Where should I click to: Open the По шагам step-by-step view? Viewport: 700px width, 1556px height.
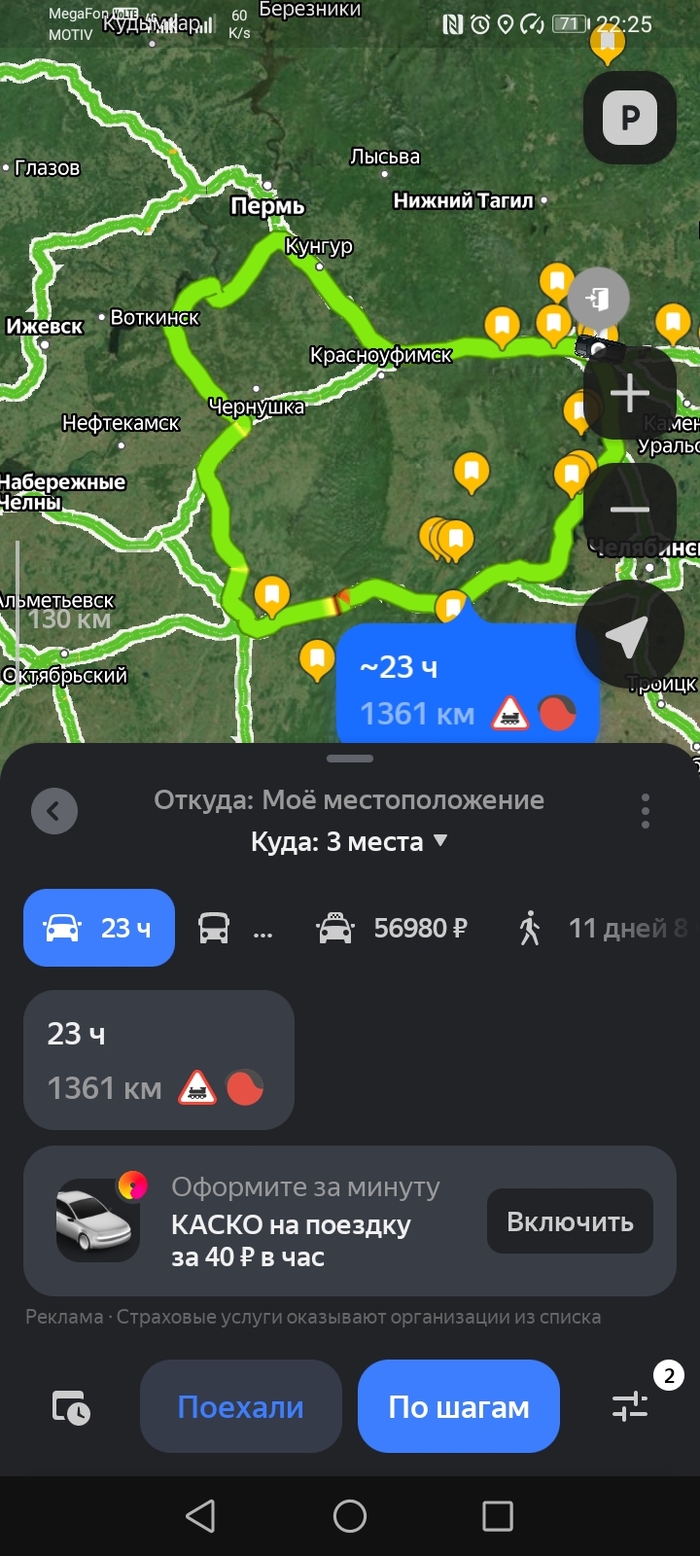458,1407
